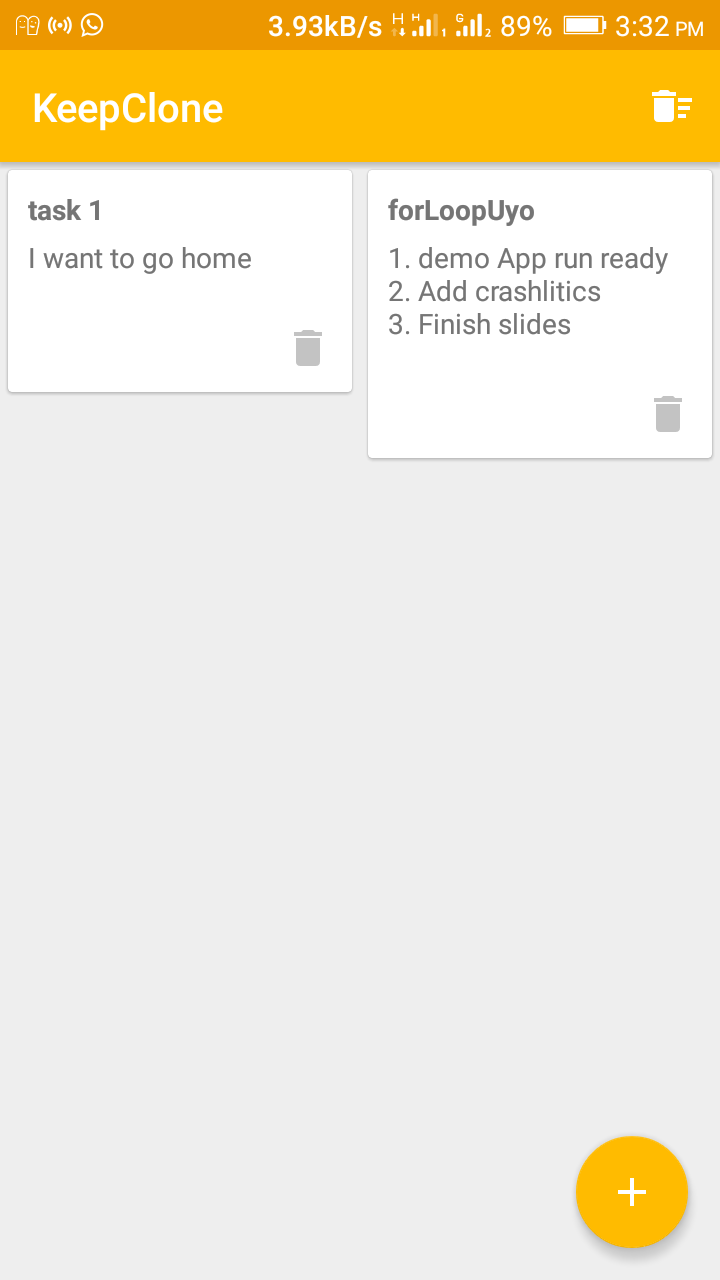This screenshot has width=720, height=1280.
Task: Tap the delete-all notes icon in toolbar
Action: tap(672, 106)
